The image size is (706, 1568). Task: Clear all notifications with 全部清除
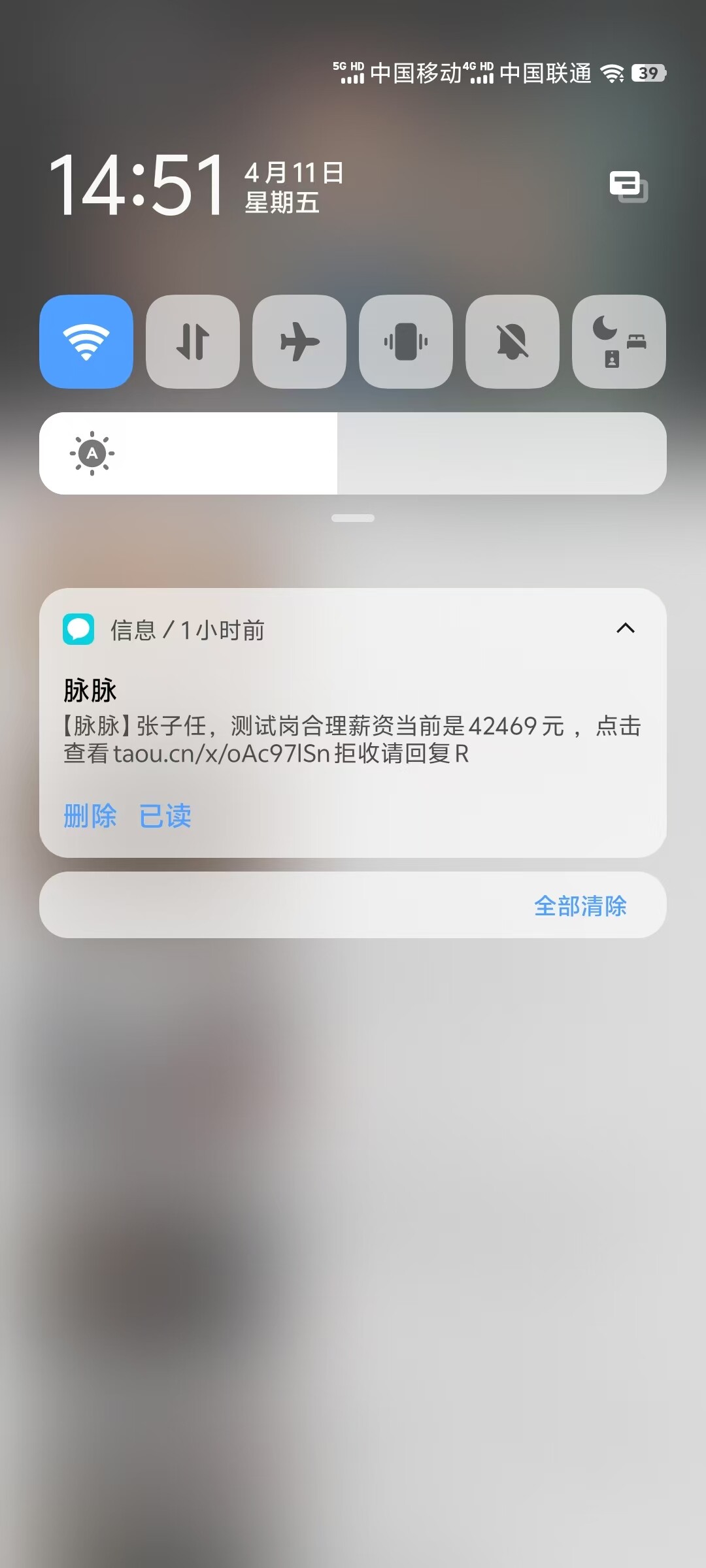[580, 906]
